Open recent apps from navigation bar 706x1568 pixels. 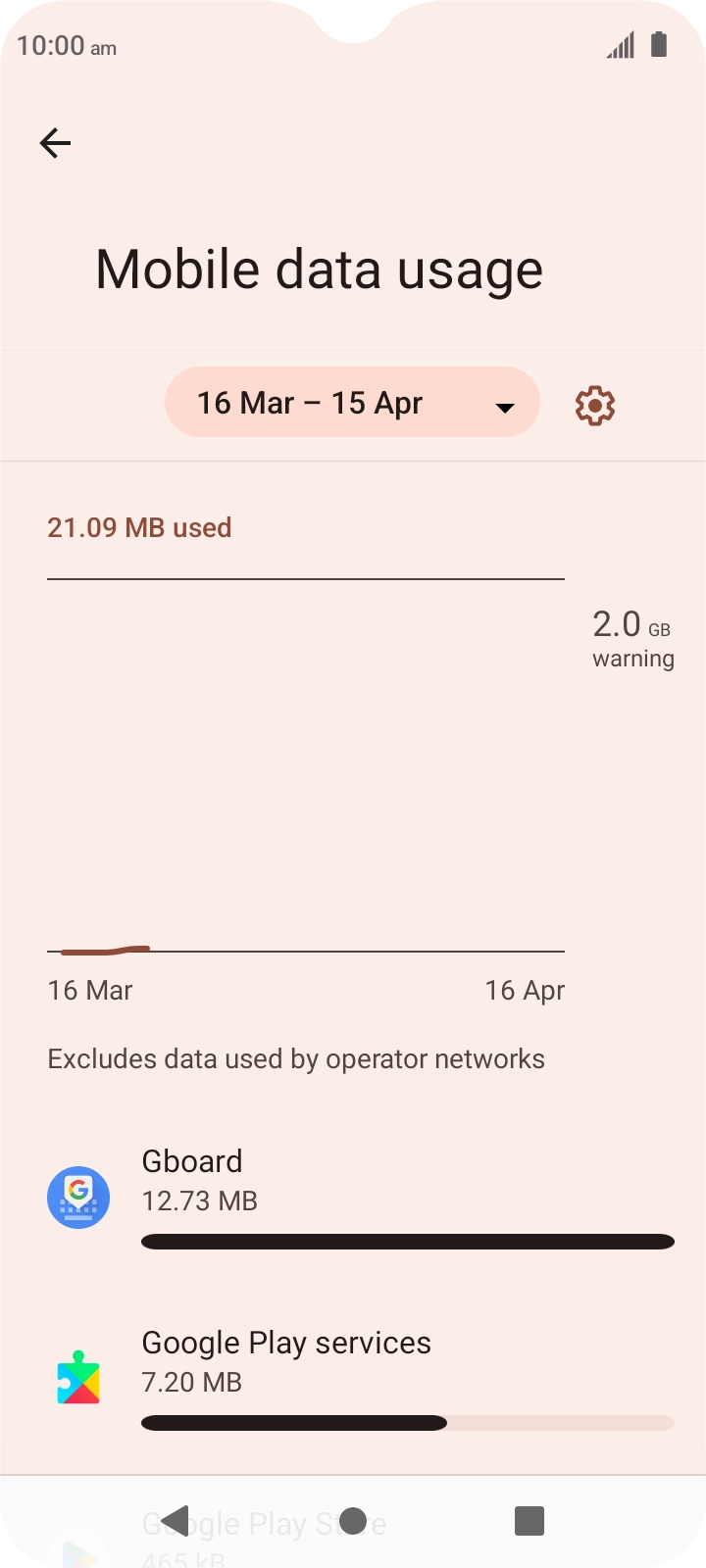click(529, 1521)
